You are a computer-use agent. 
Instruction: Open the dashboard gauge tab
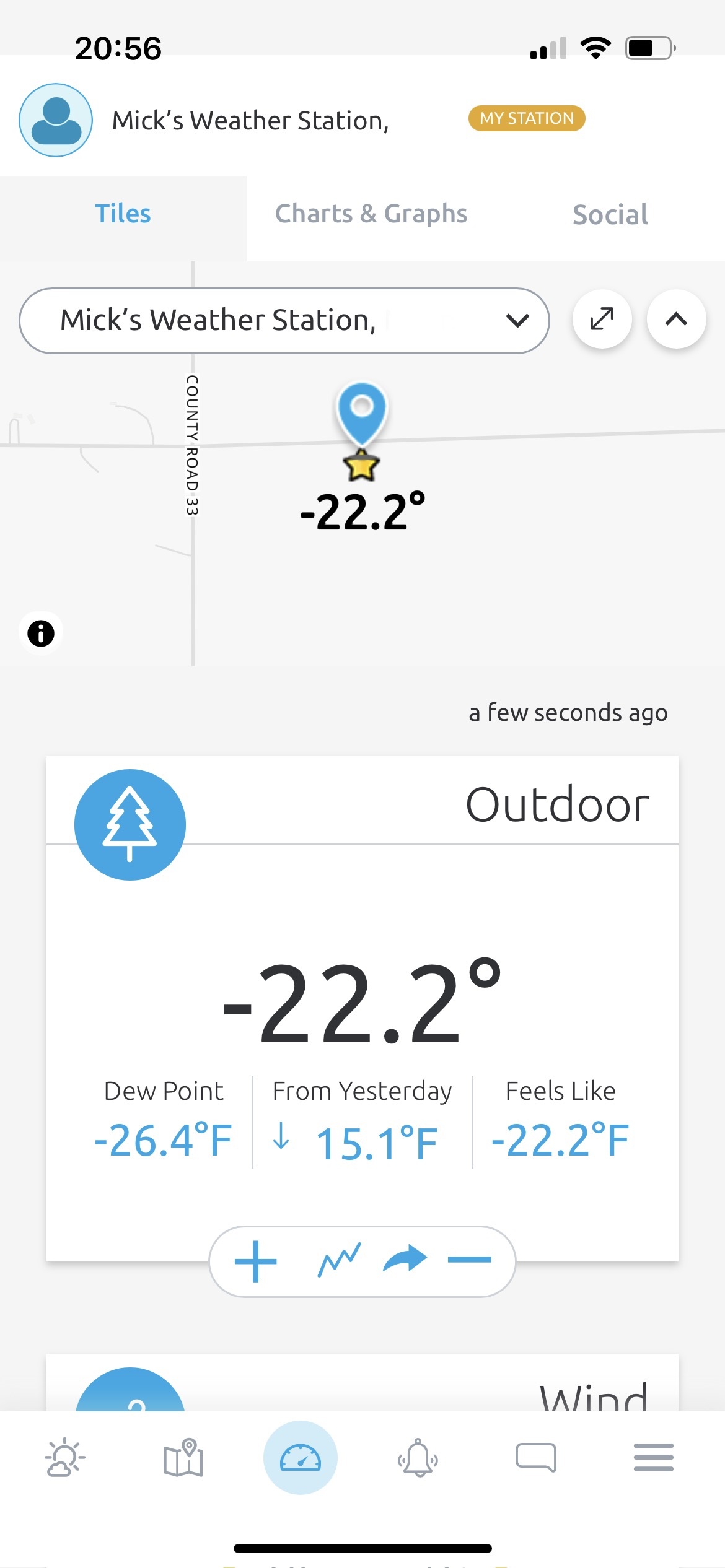(x=301, y=1457)
